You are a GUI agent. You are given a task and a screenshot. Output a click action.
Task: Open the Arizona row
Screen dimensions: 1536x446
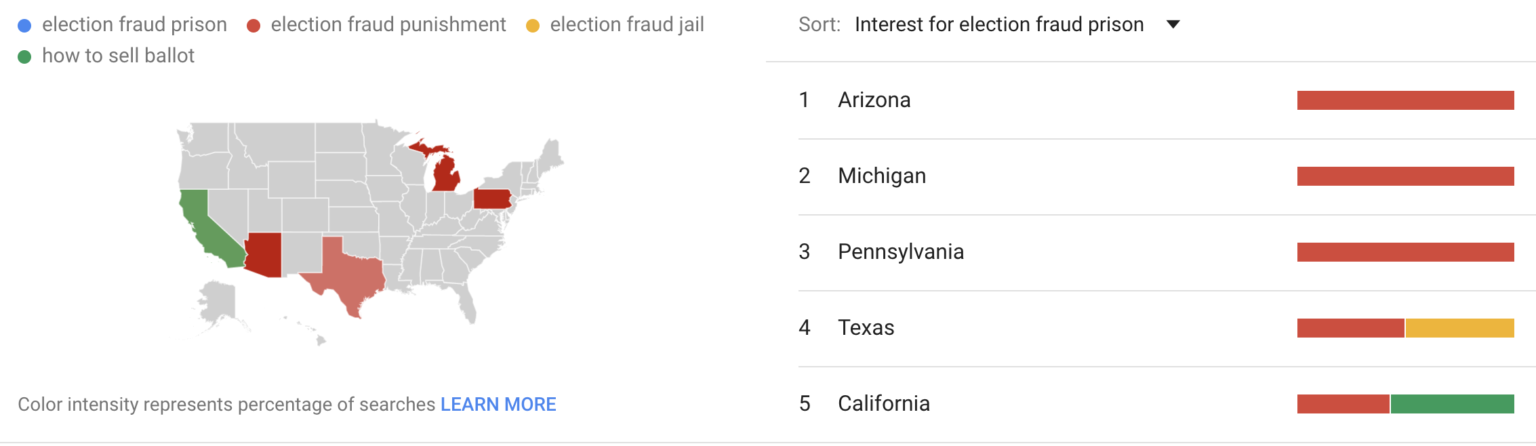tap(874, 100)
